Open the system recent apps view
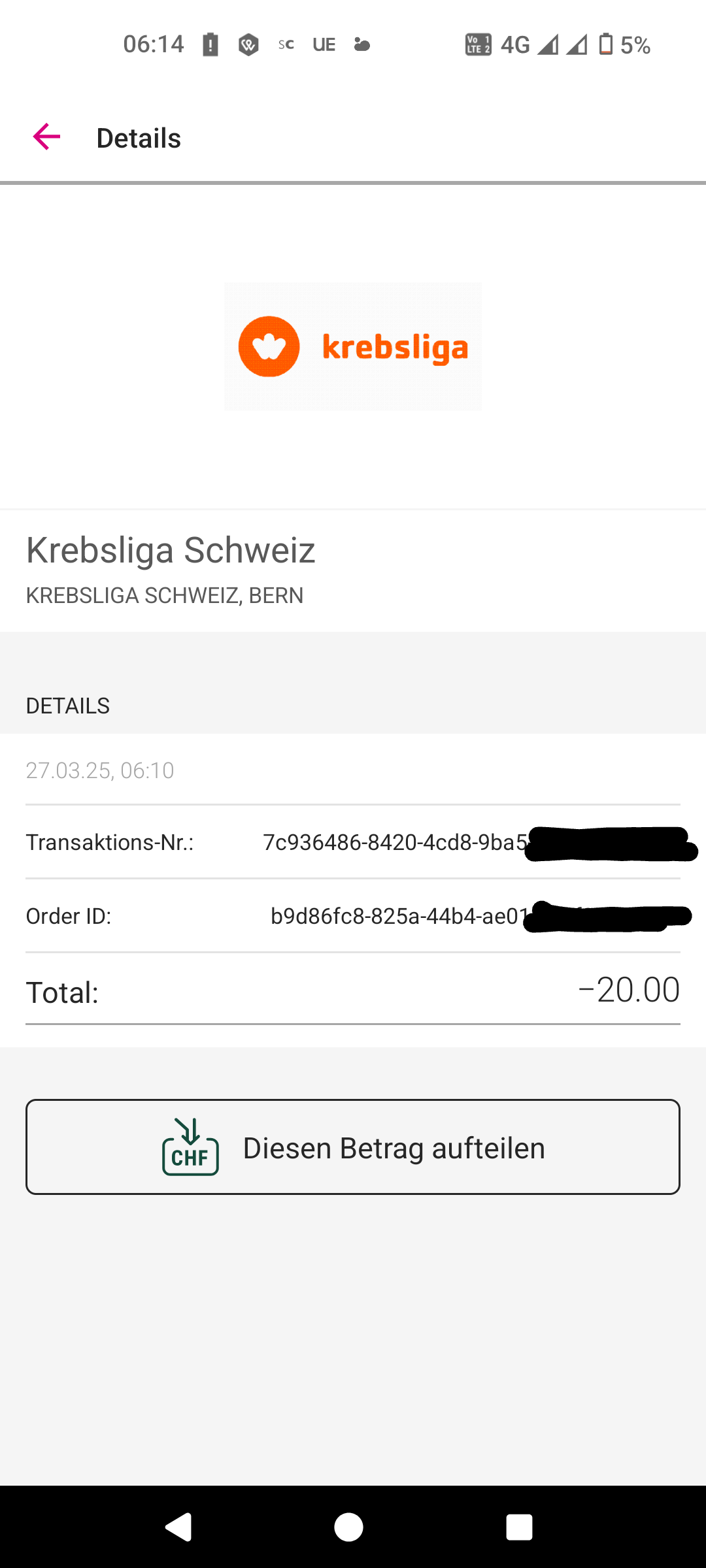Screen dimensions: 706x1568 (x=519, y=1527)
